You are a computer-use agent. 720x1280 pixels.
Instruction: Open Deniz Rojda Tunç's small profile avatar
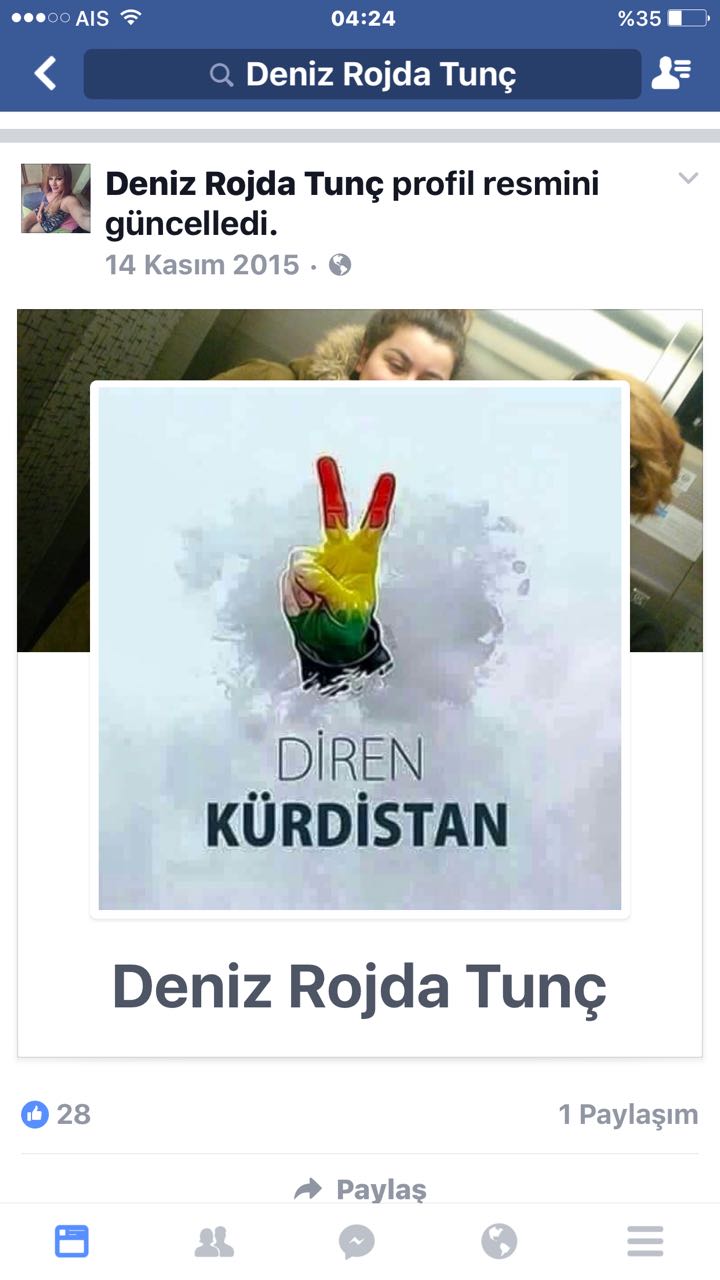coord(56,199)
